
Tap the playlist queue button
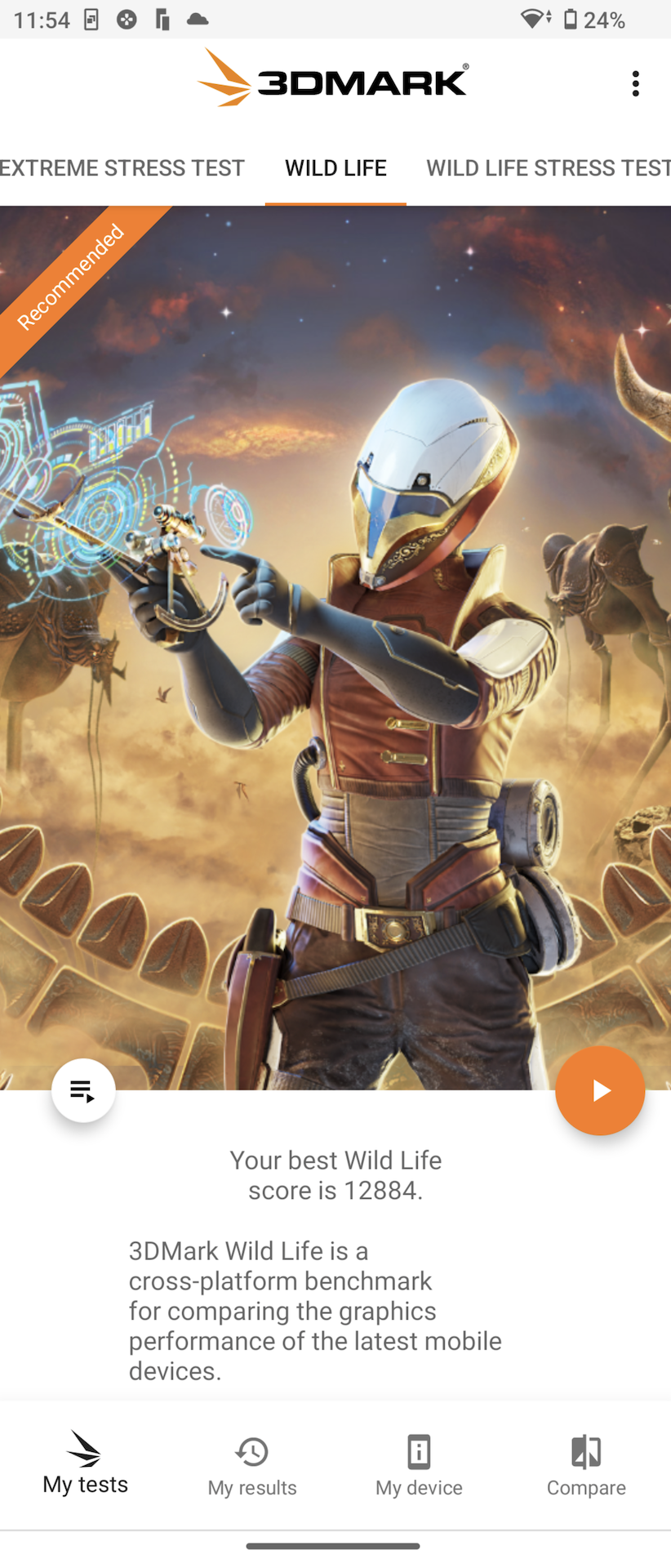click(83, 1090)
